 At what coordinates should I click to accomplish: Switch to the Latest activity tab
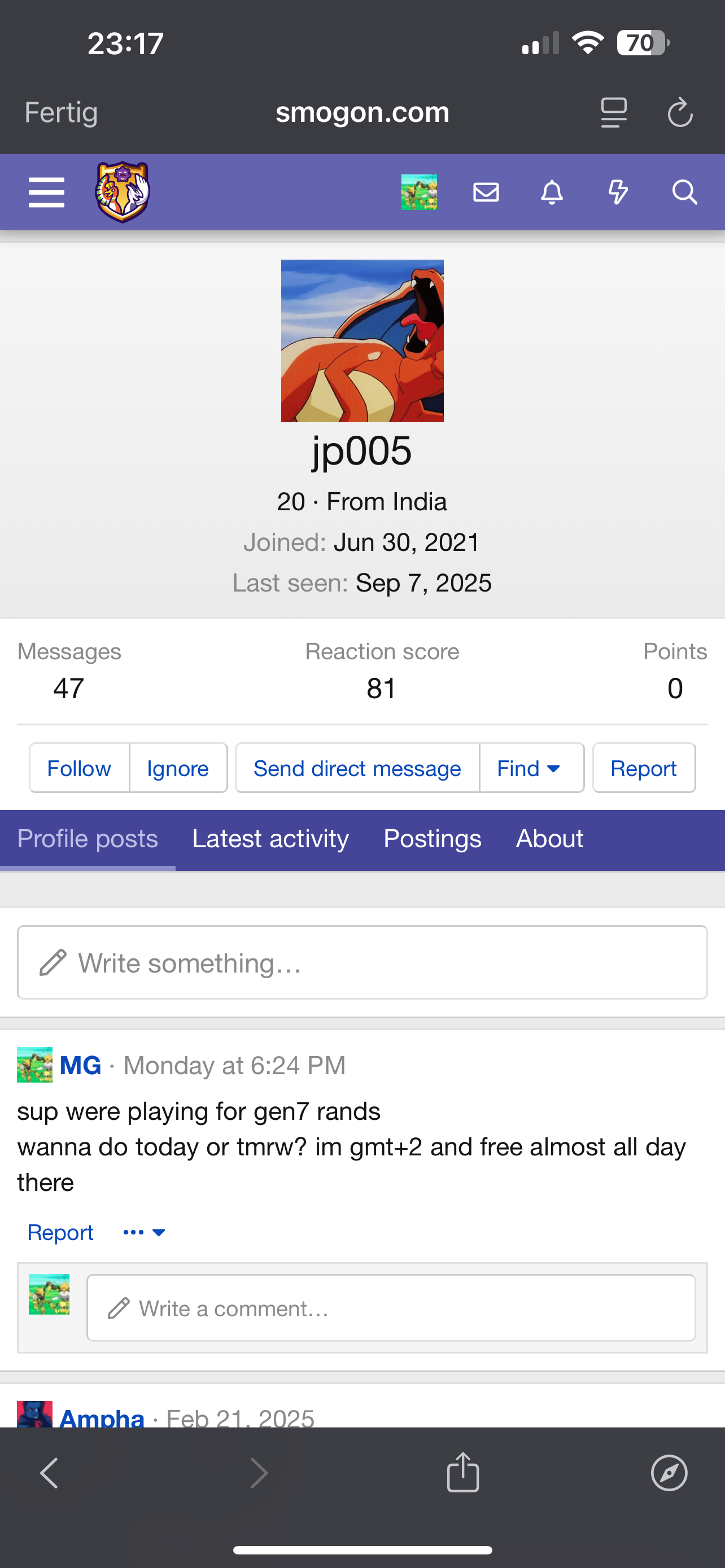pos(270,839)
